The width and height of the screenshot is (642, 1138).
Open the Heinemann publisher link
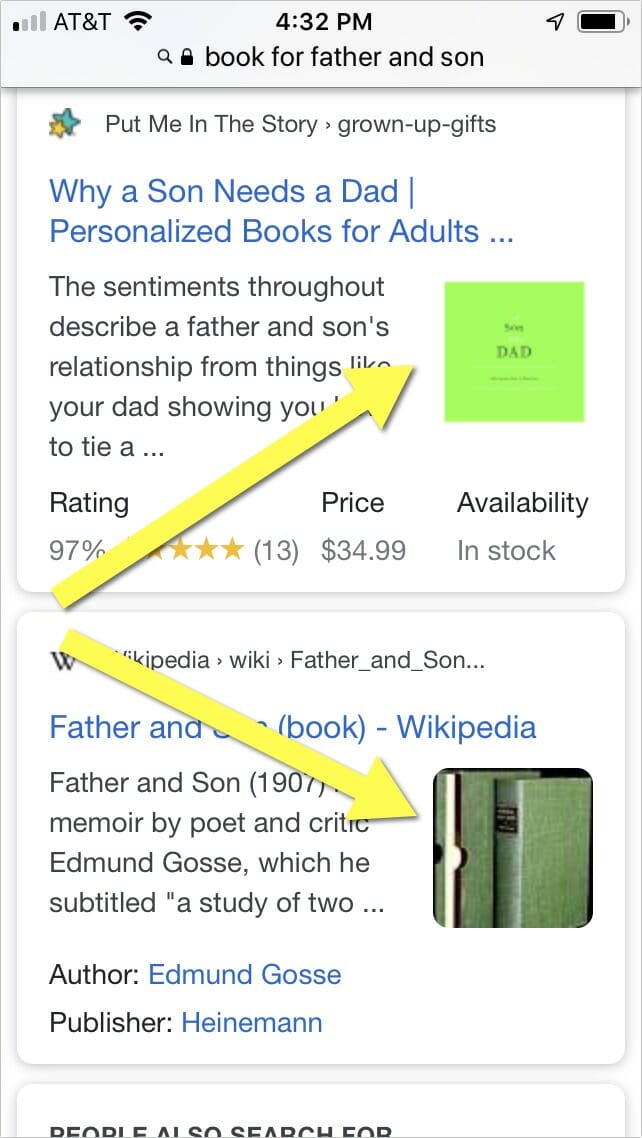[252, 1023]
